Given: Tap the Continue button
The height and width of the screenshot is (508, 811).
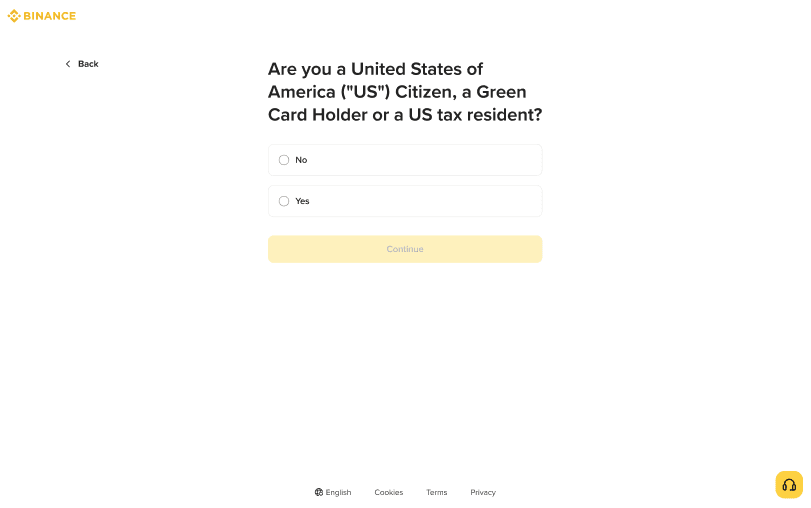Looking at the screenshot, I should 405,249.
